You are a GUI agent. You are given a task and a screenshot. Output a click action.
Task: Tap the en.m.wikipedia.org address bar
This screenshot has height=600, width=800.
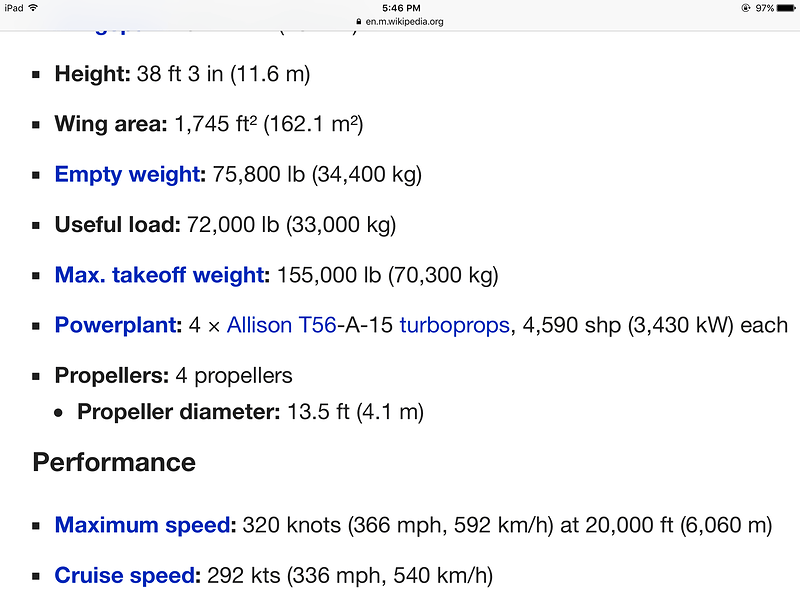tap(400, 21)
